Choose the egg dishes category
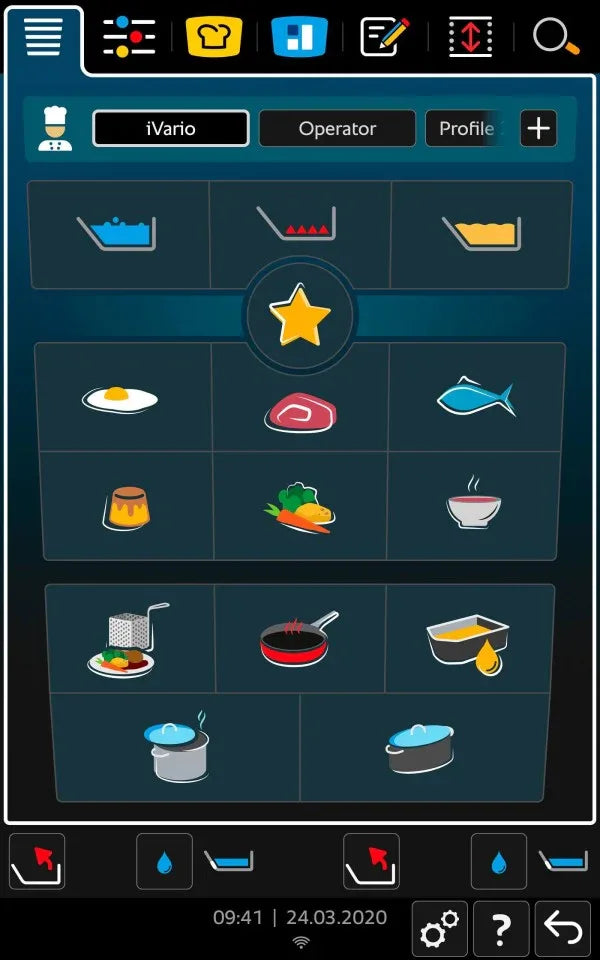 pyautogui.click(x=121, y=398)
